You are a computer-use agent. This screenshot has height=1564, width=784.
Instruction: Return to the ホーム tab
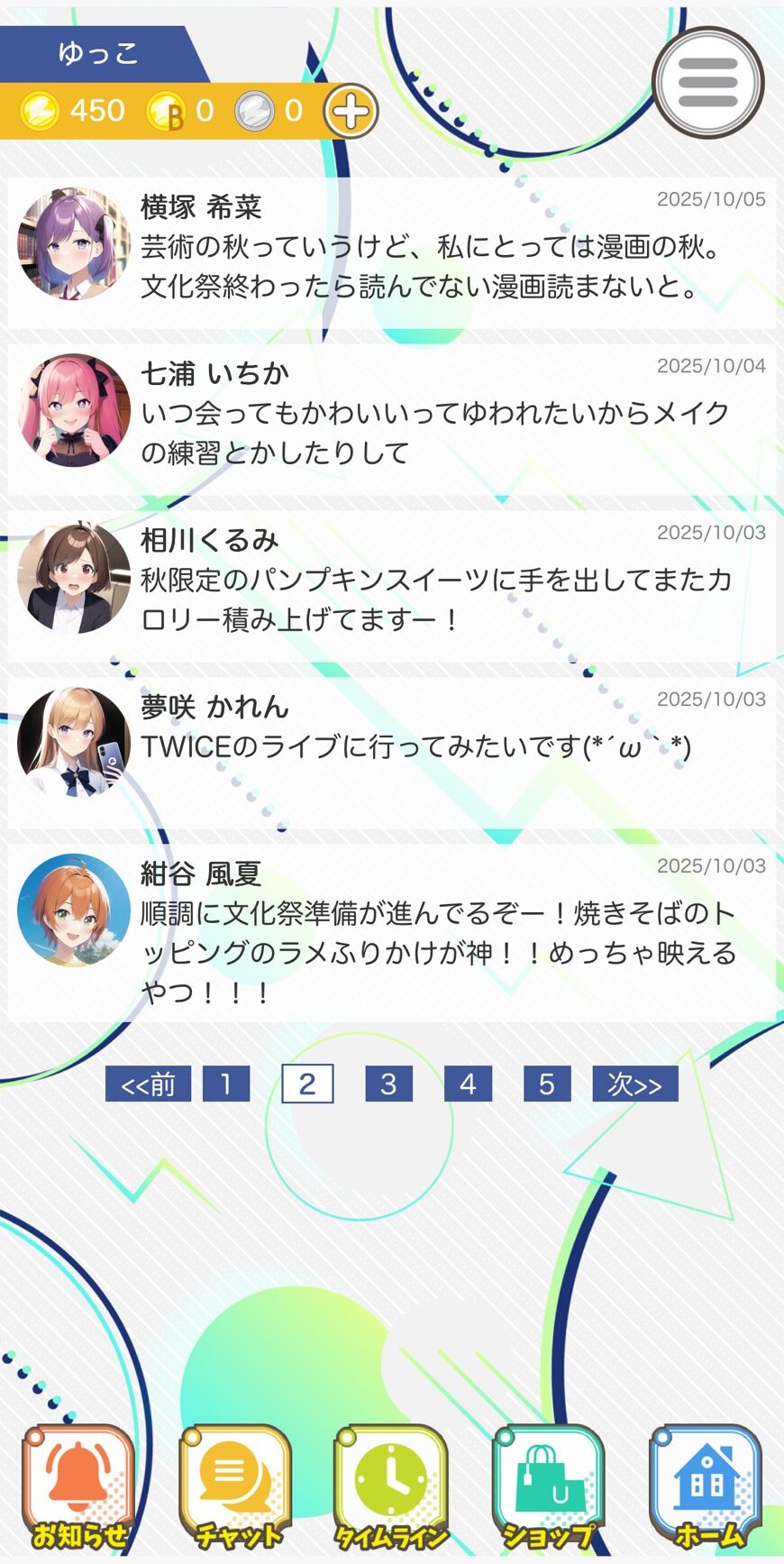[706, 1487]
